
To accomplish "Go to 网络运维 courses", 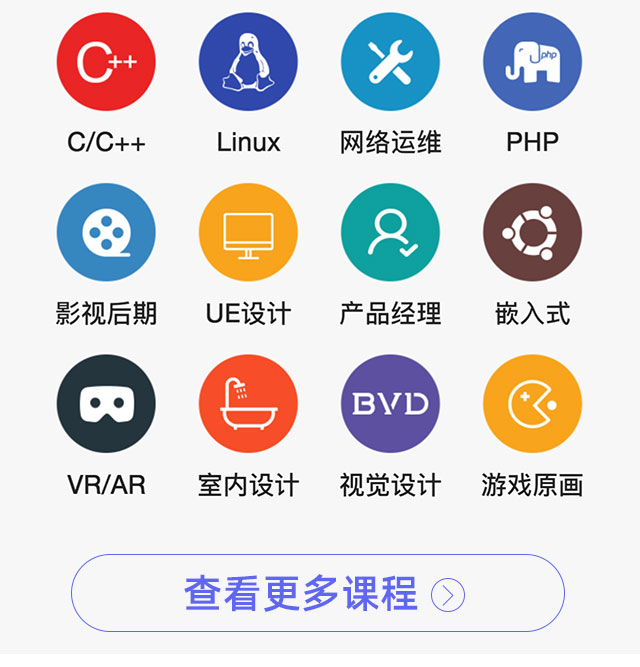I will click(390, 62).
